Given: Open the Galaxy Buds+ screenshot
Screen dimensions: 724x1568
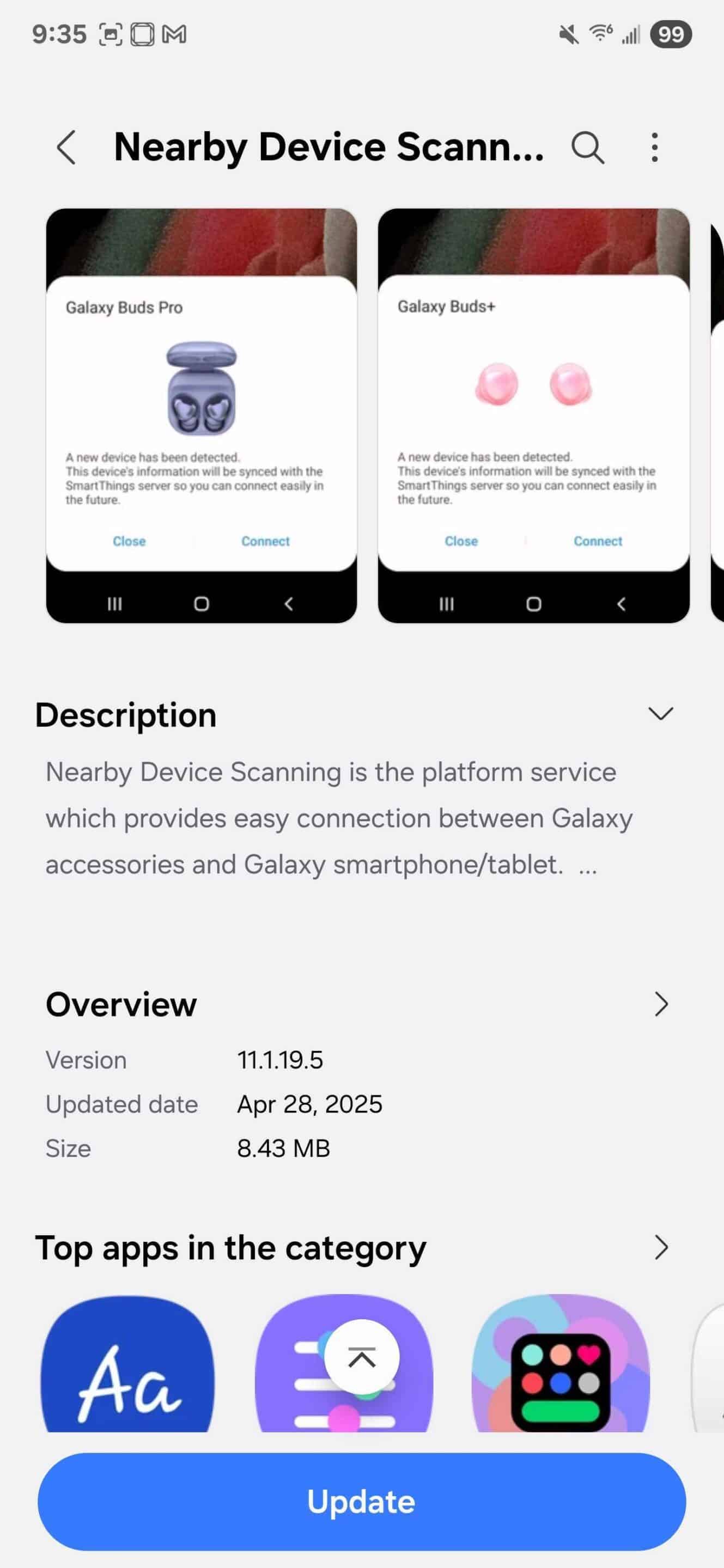Looking at the screenshot, I should pyautogui.click(x=533, y=415).
